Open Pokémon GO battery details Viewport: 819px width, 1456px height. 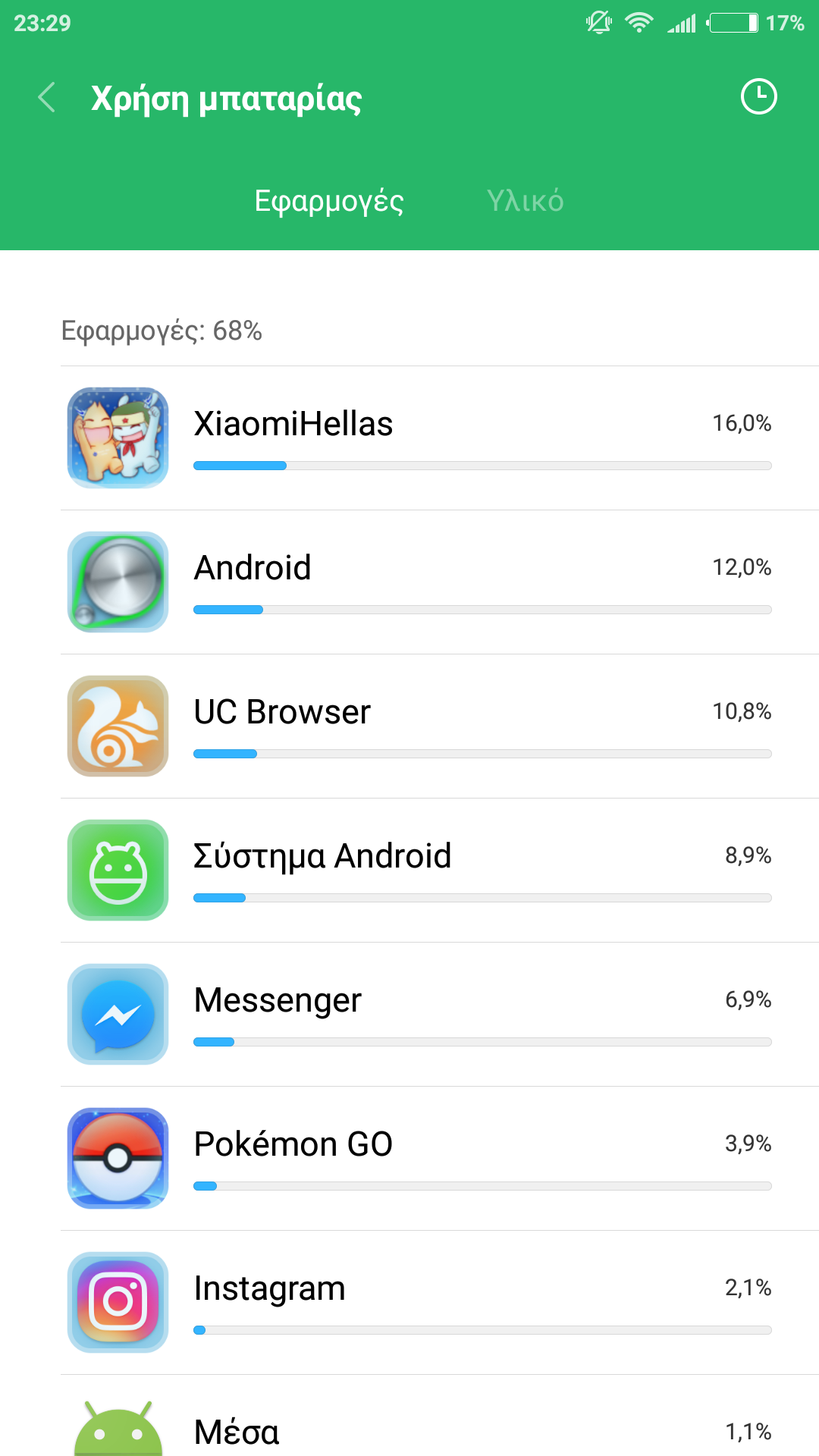(439, 1159)
